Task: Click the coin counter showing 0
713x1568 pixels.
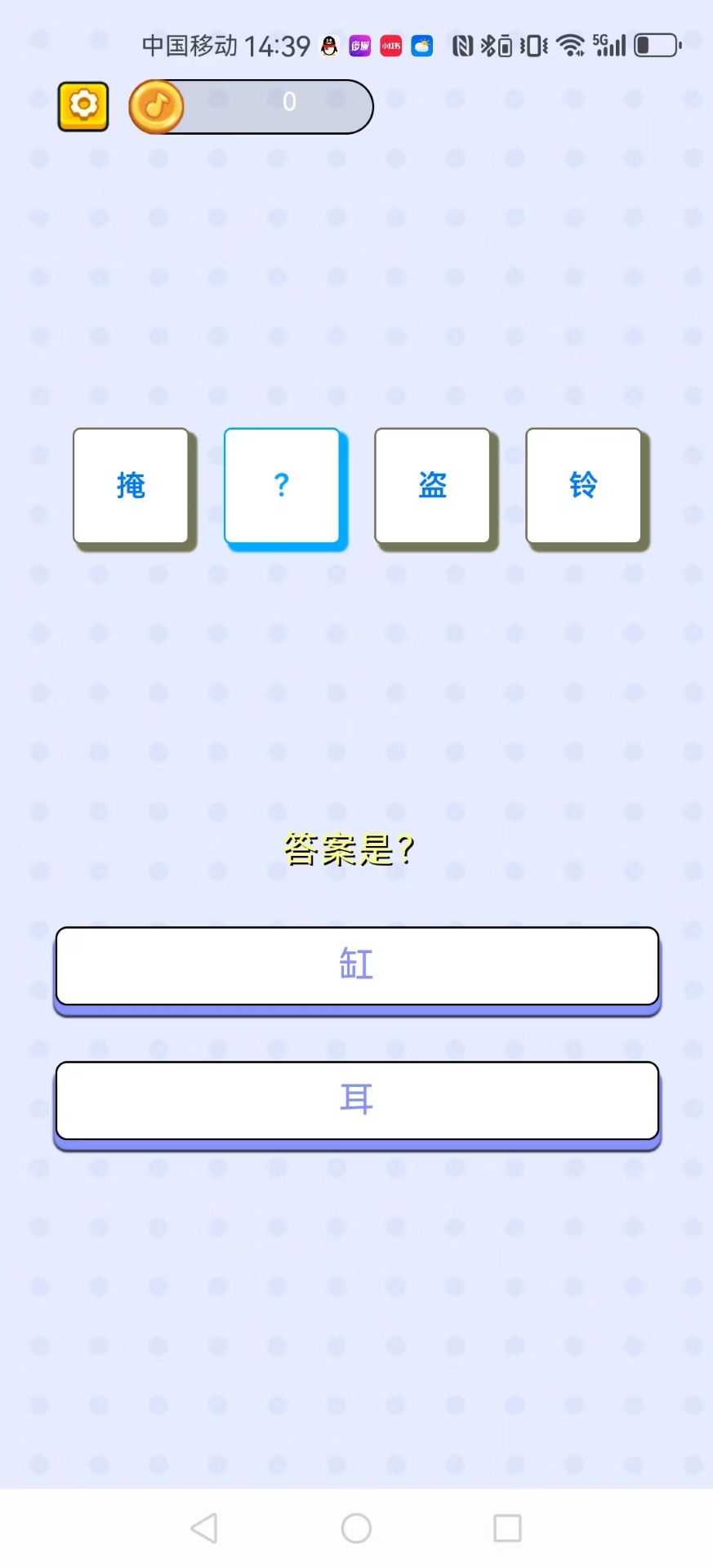Action: 287,102
